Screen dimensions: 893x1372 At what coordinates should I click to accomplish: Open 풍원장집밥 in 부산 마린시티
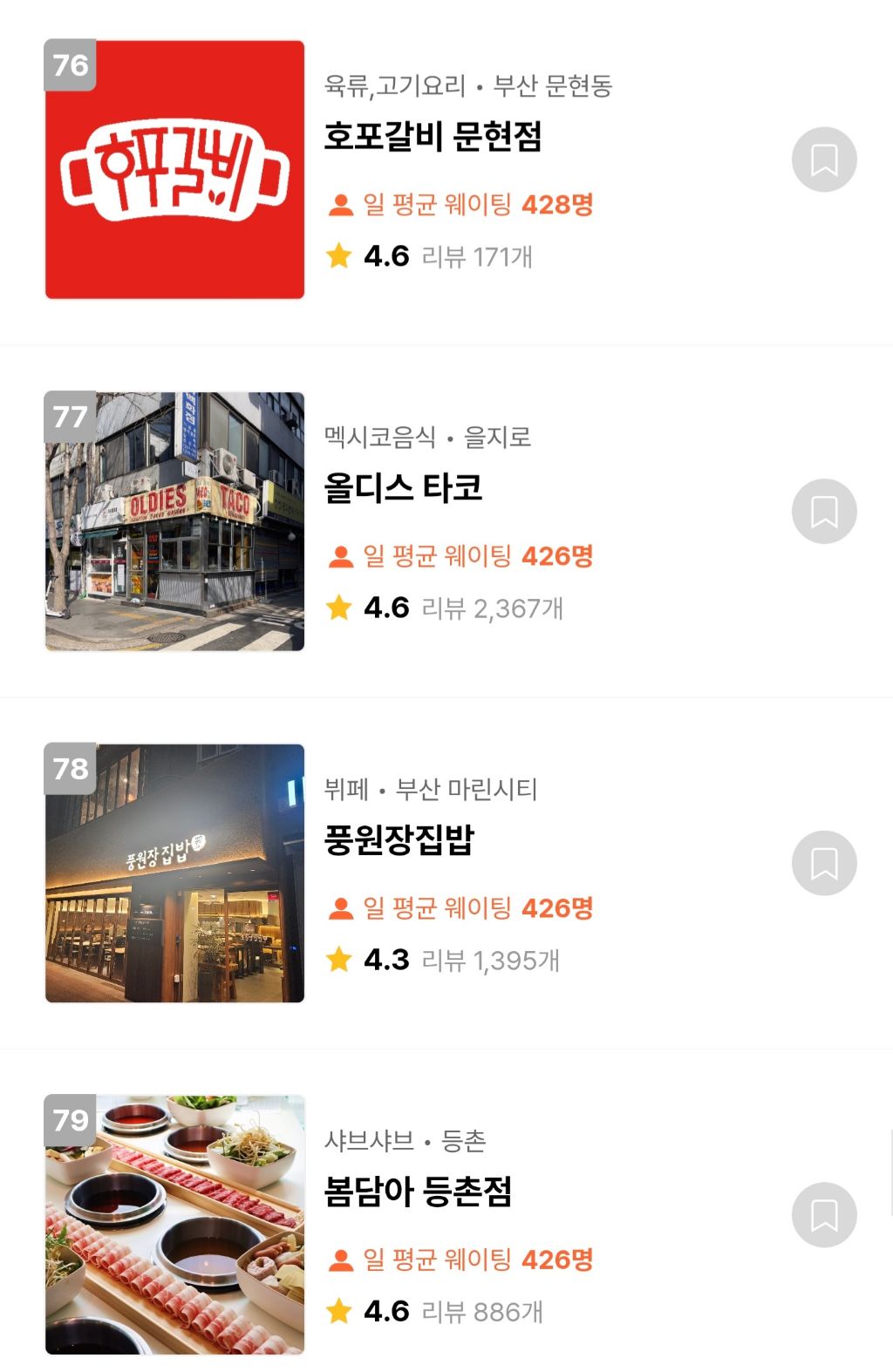399,840
